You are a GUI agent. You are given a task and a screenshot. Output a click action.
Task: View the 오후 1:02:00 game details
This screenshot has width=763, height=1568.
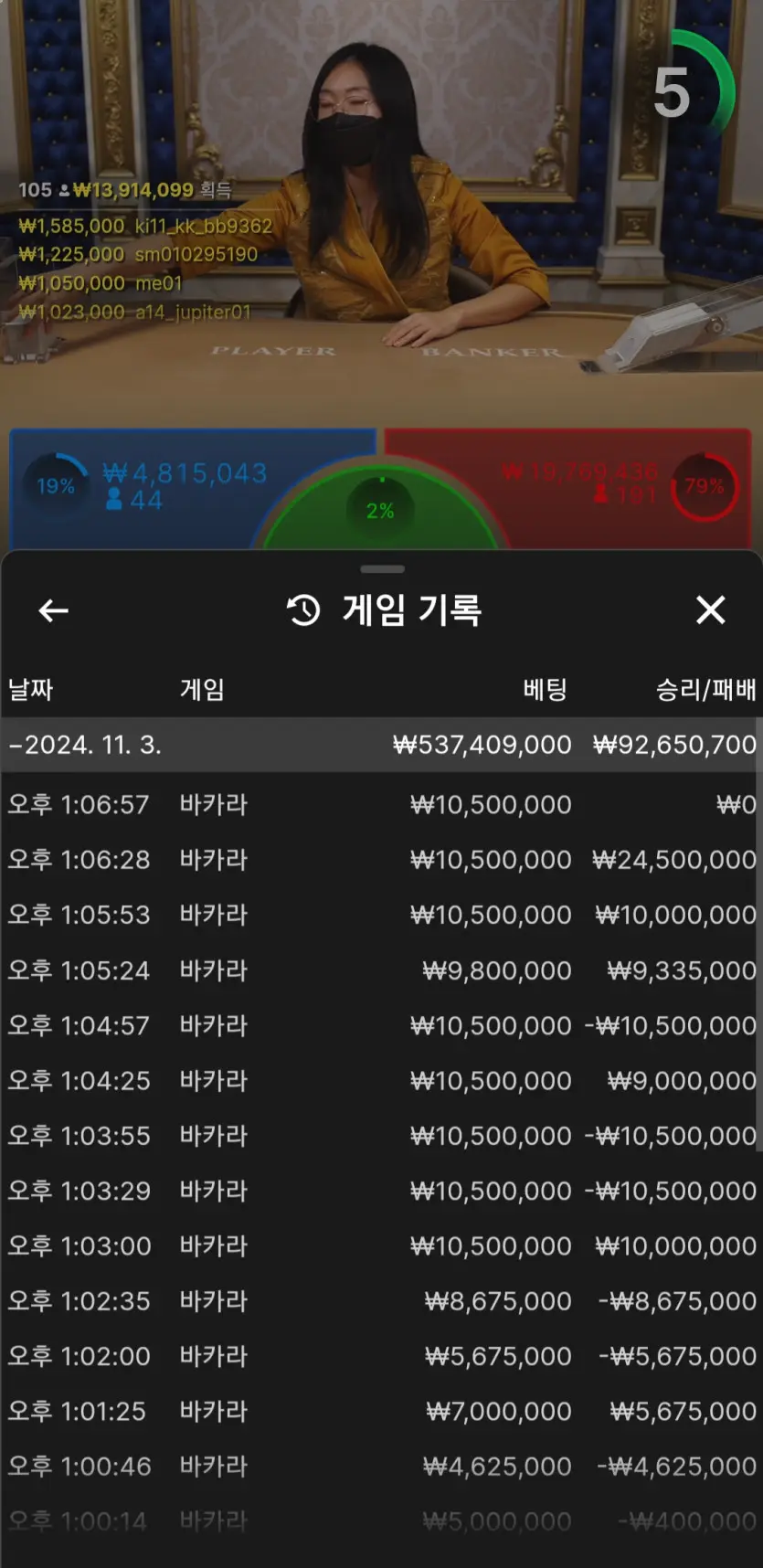pos(381,1356)
